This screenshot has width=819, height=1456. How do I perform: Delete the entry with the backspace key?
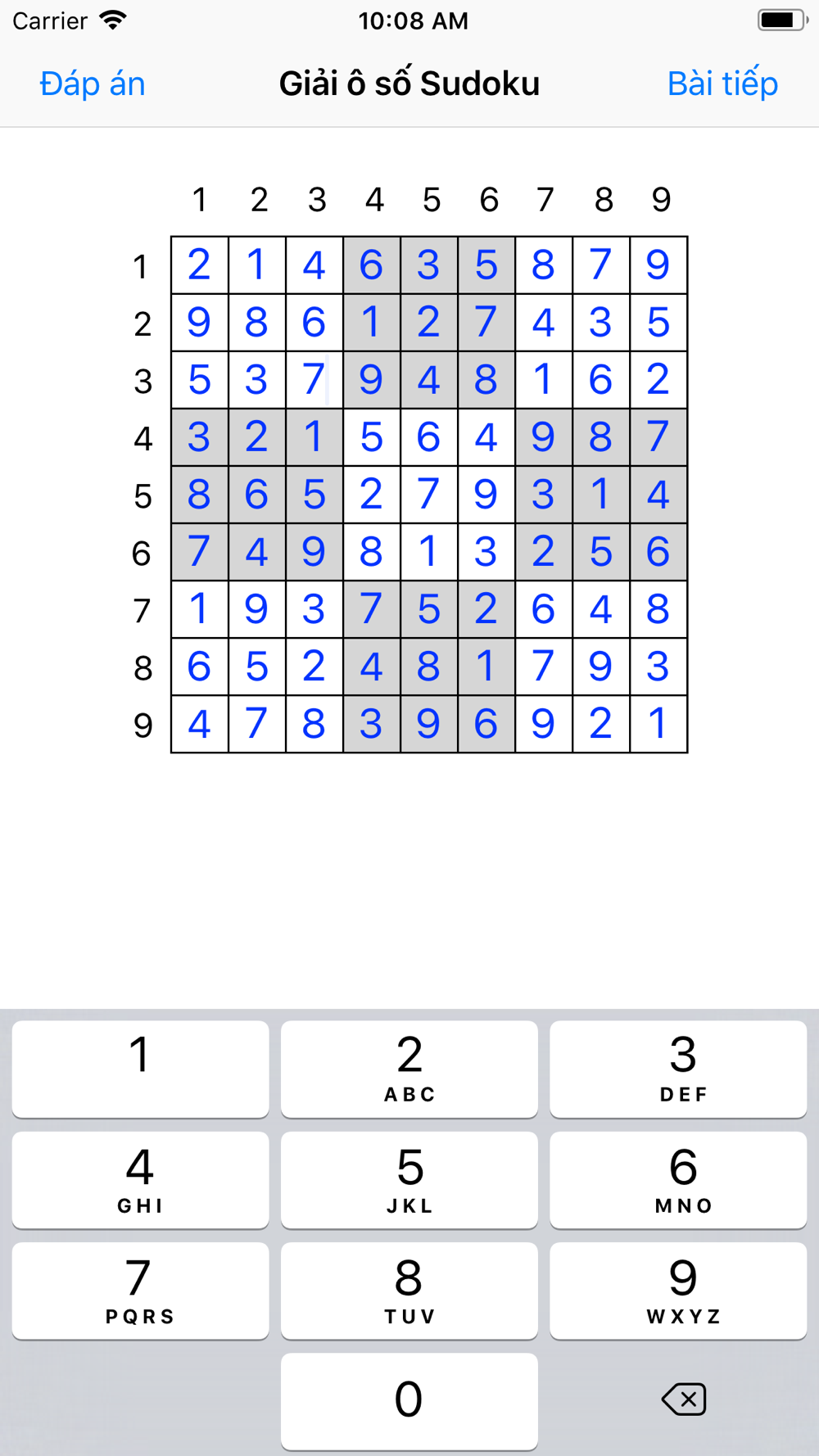point(683,1399)
